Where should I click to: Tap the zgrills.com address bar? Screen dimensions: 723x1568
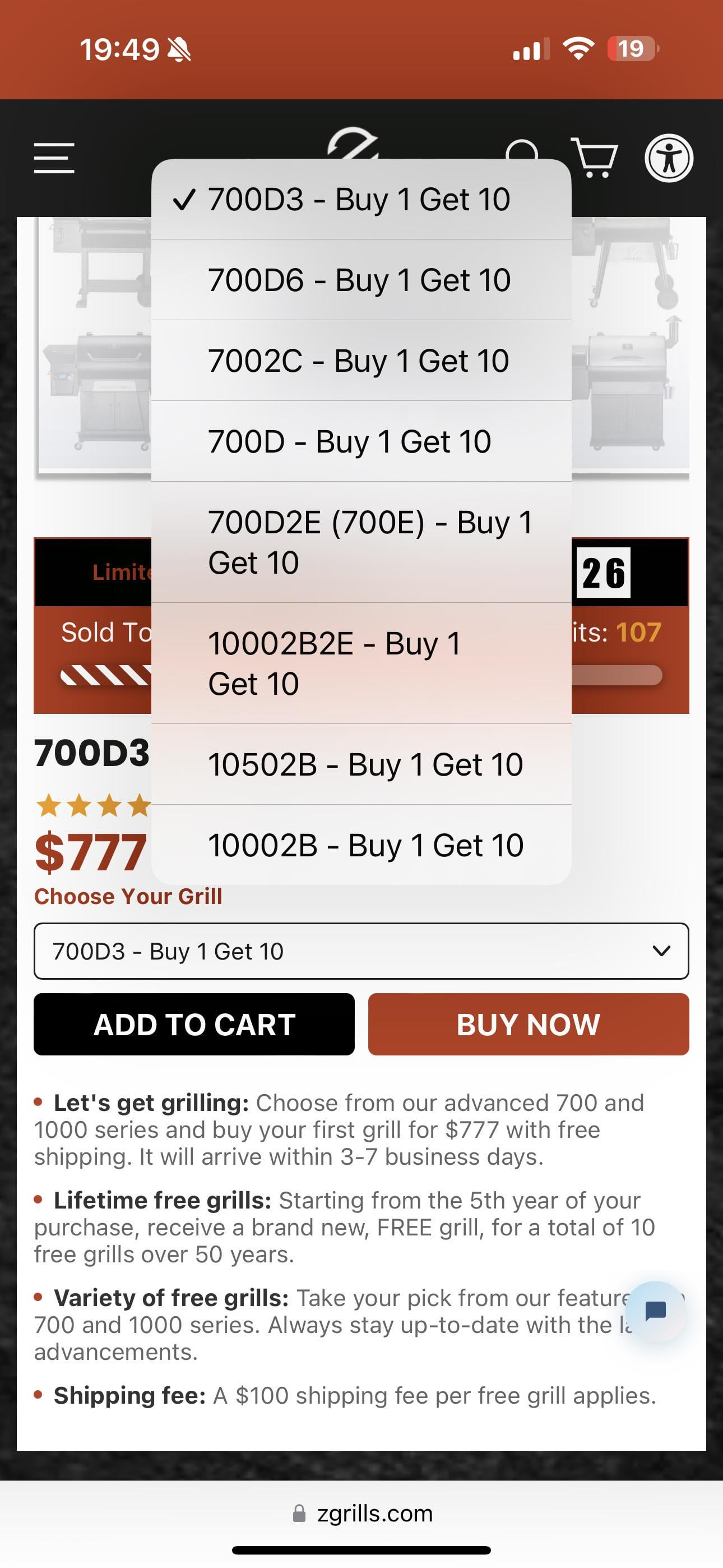361,1514
